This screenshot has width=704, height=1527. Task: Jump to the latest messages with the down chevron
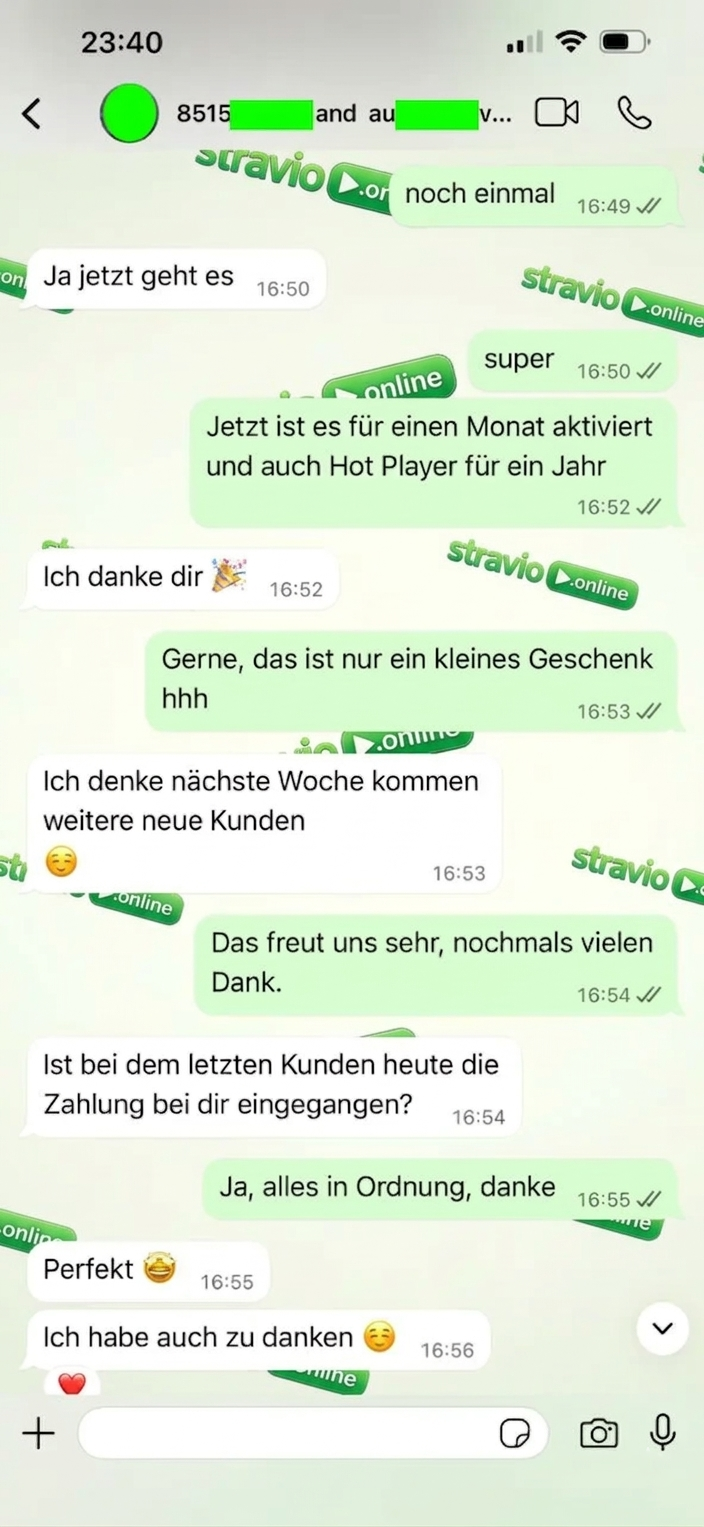tap(662, 1328)
